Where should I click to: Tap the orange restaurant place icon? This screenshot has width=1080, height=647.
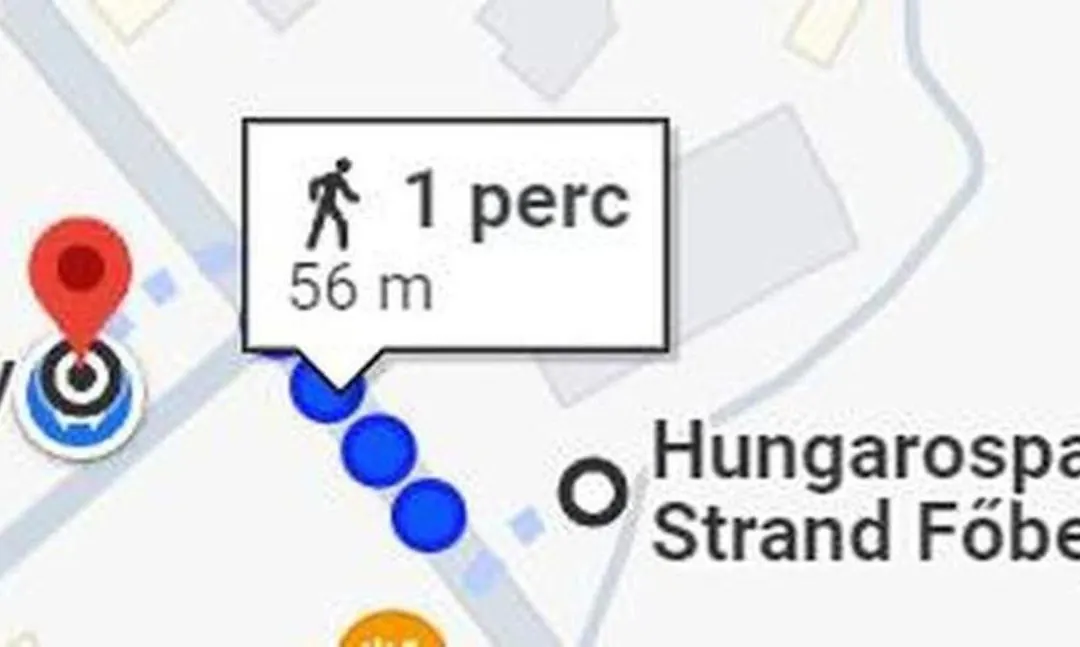pyautogui.click(x=392, y=632)
